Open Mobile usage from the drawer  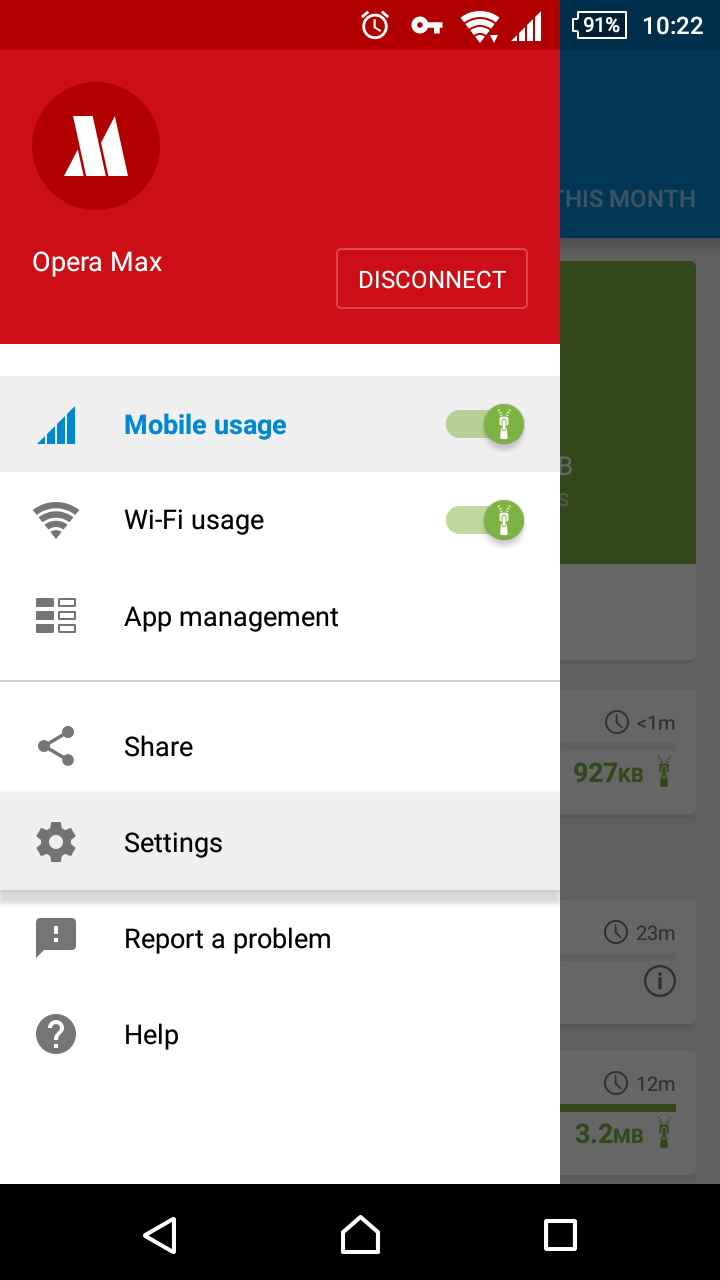tap(205, 425)
